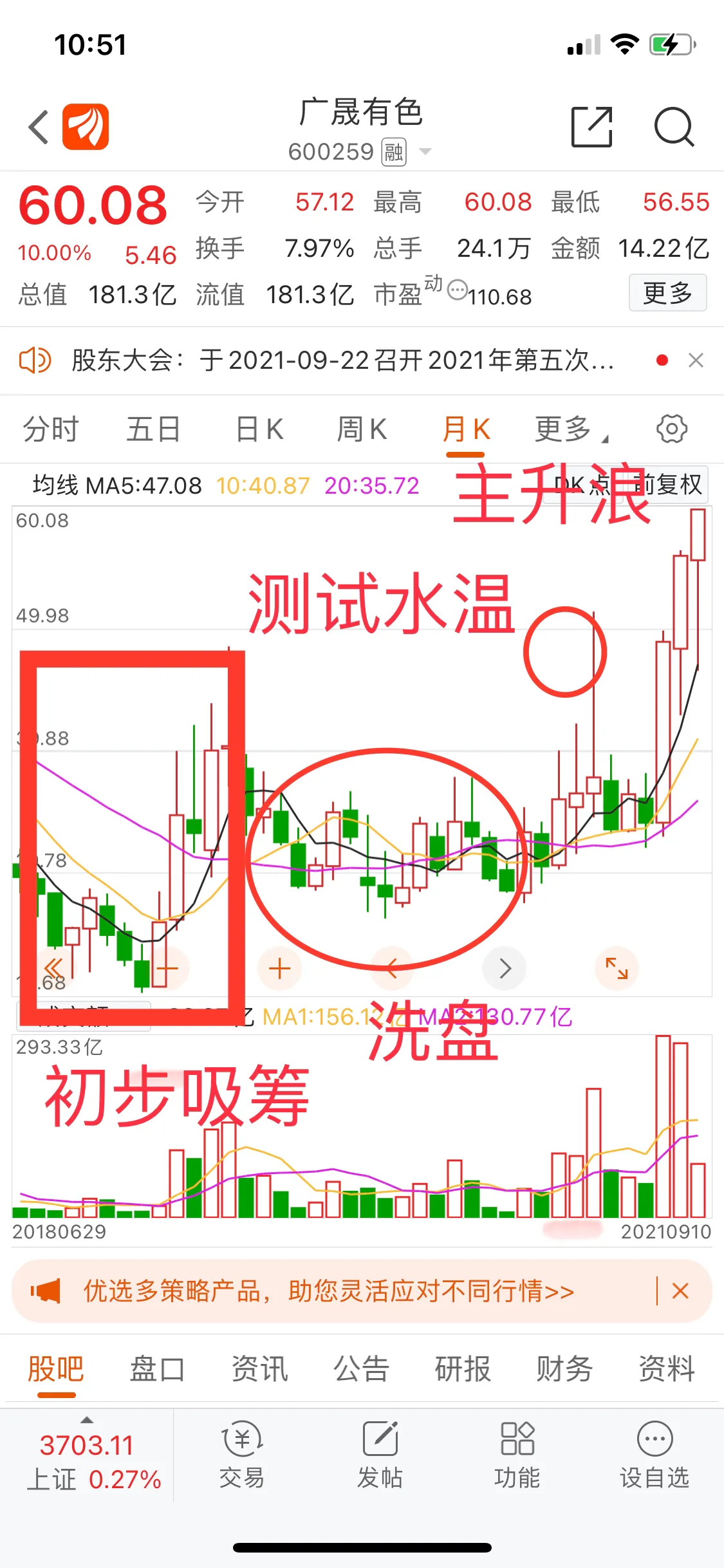Switch to the 五日 chart tab

[x=153, y=429]
